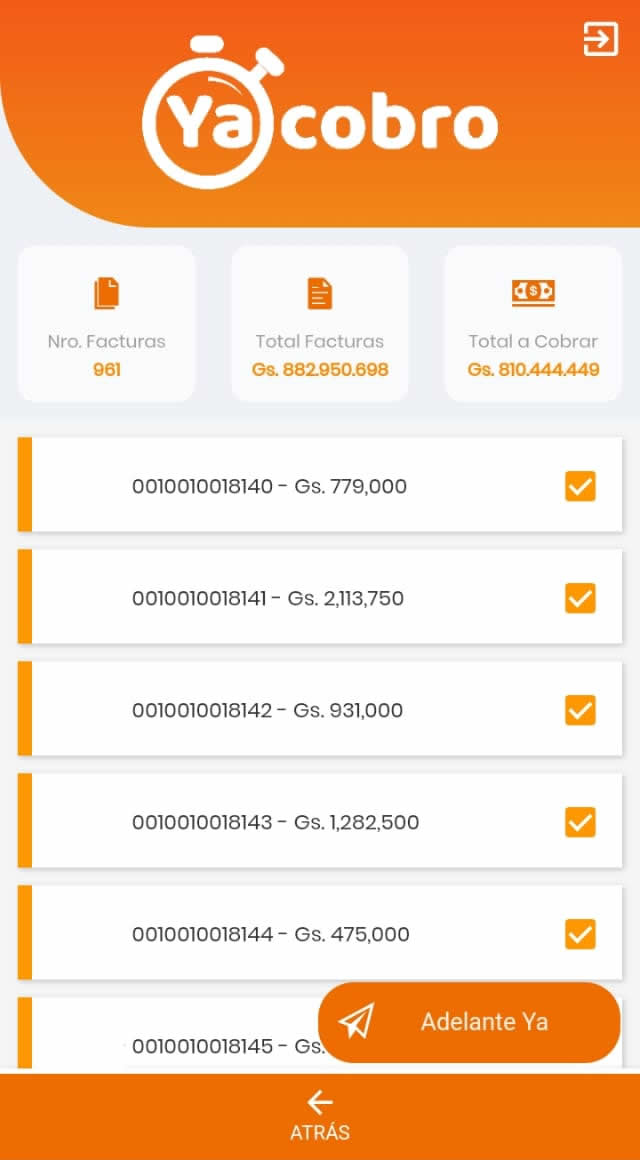This screenshot has width=640, height=1160.
Task: Deselect the checkbox for invoice 0010010018144
Action: click(580, 935)
